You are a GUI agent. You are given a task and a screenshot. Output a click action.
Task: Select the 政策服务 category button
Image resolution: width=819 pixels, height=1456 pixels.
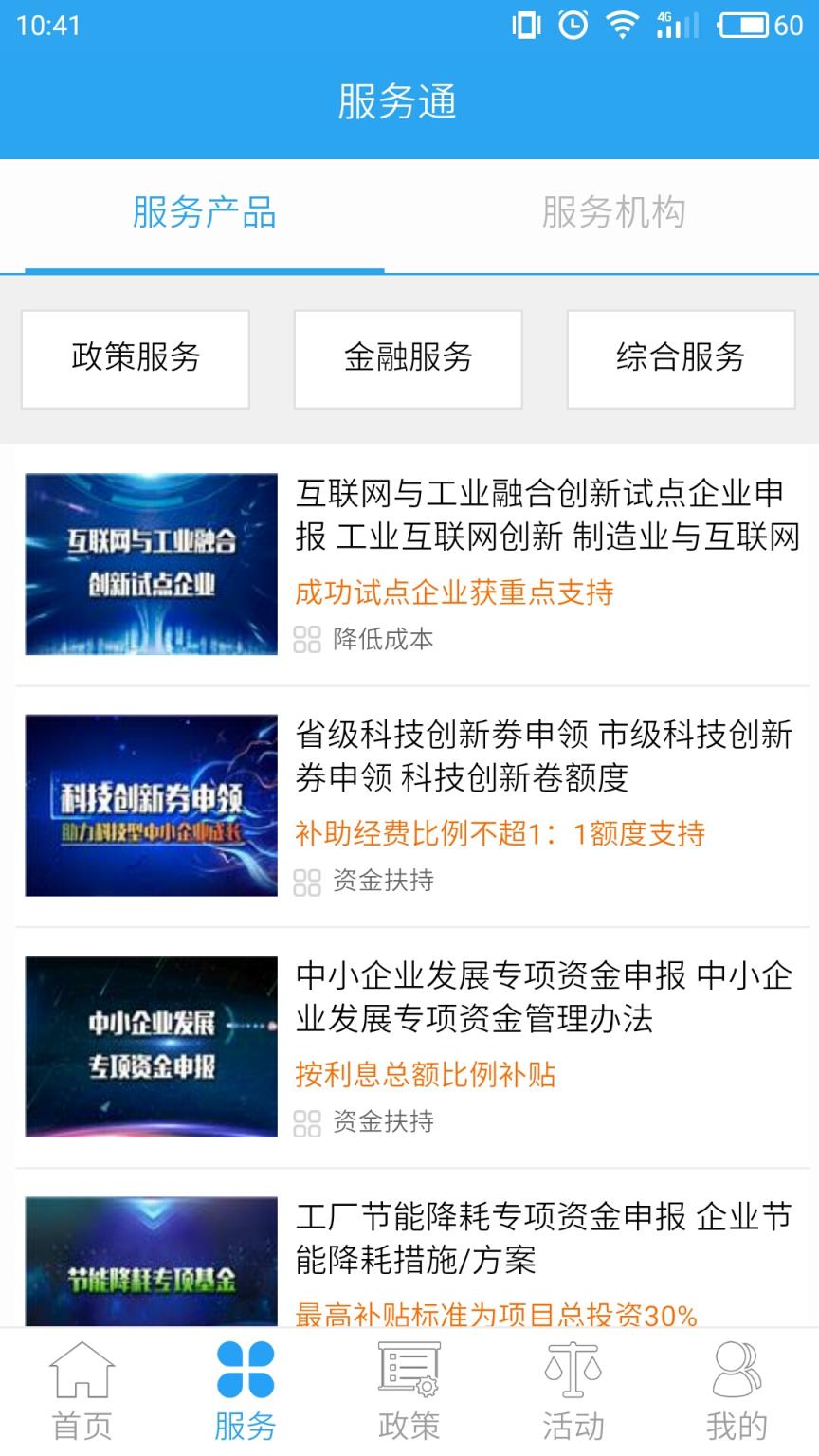(x=136, y=358)
